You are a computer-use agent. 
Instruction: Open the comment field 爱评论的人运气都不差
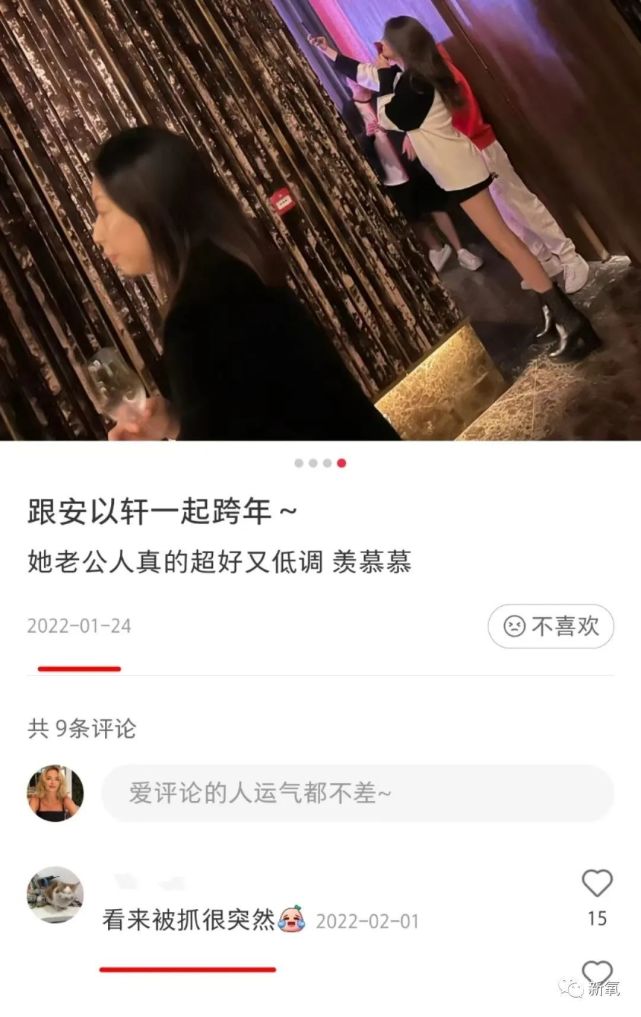click(357, 794)
